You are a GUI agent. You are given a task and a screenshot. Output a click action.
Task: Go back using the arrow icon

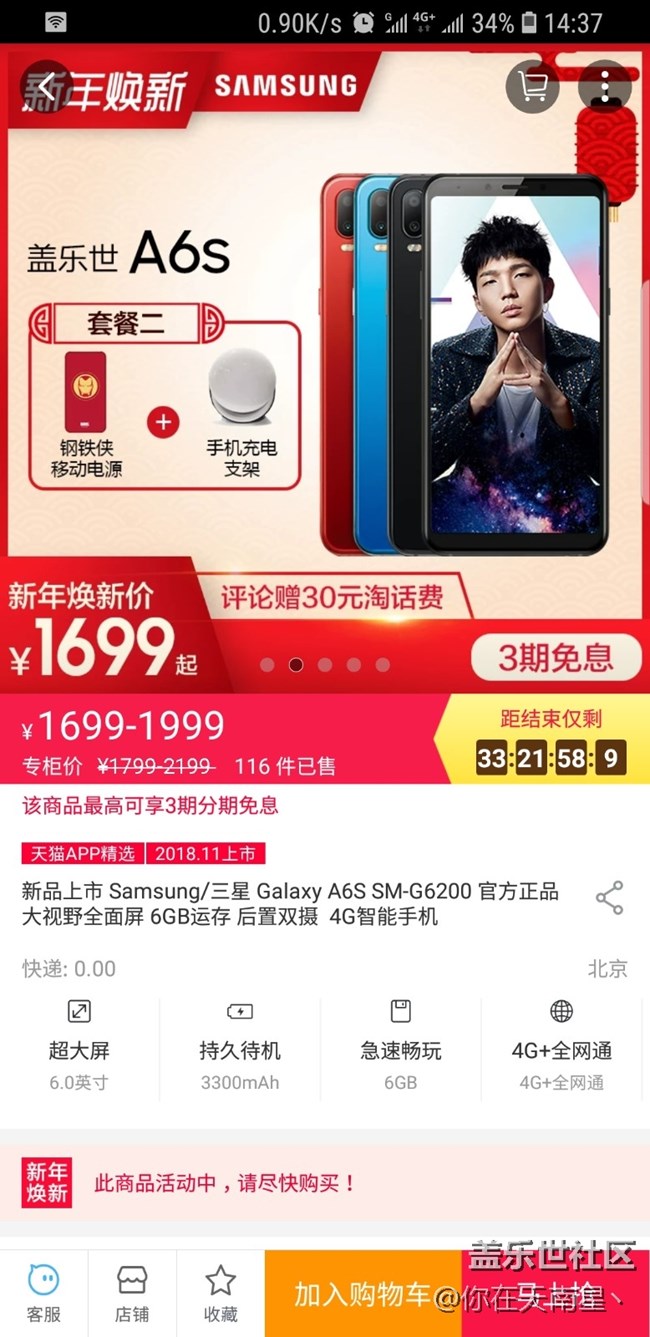click(x=45, y=88)
